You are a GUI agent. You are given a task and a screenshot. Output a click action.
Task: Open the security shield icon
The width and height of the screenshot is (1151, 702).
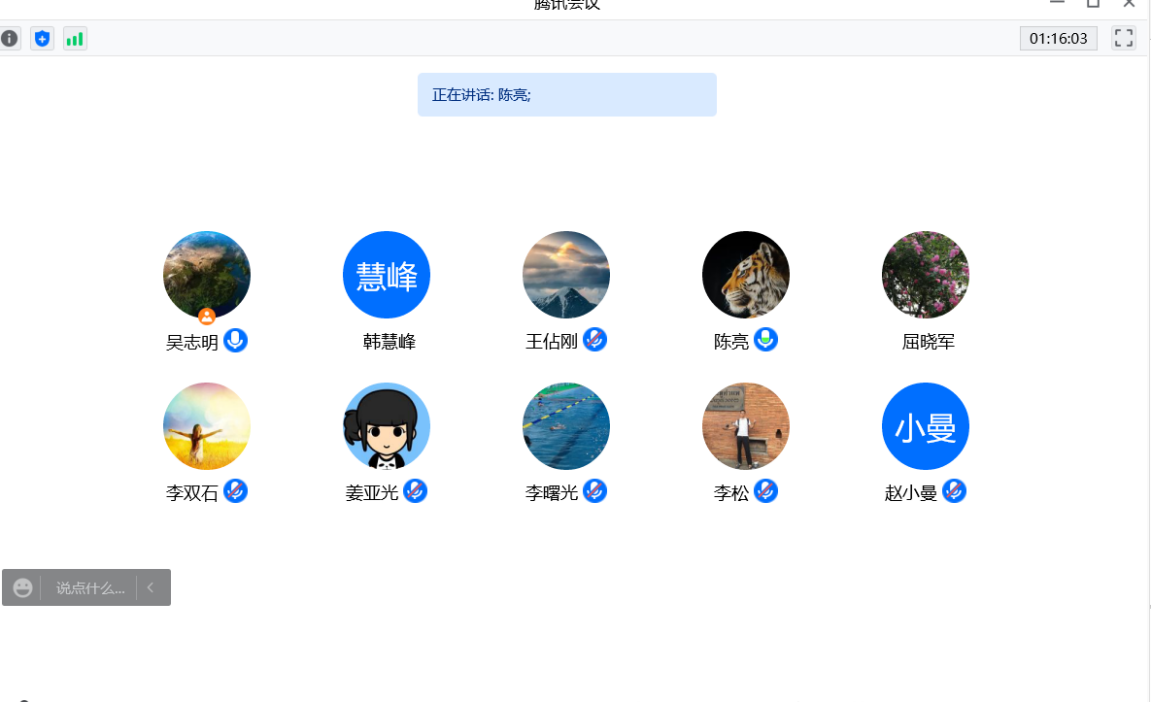(x=42, y=39)
